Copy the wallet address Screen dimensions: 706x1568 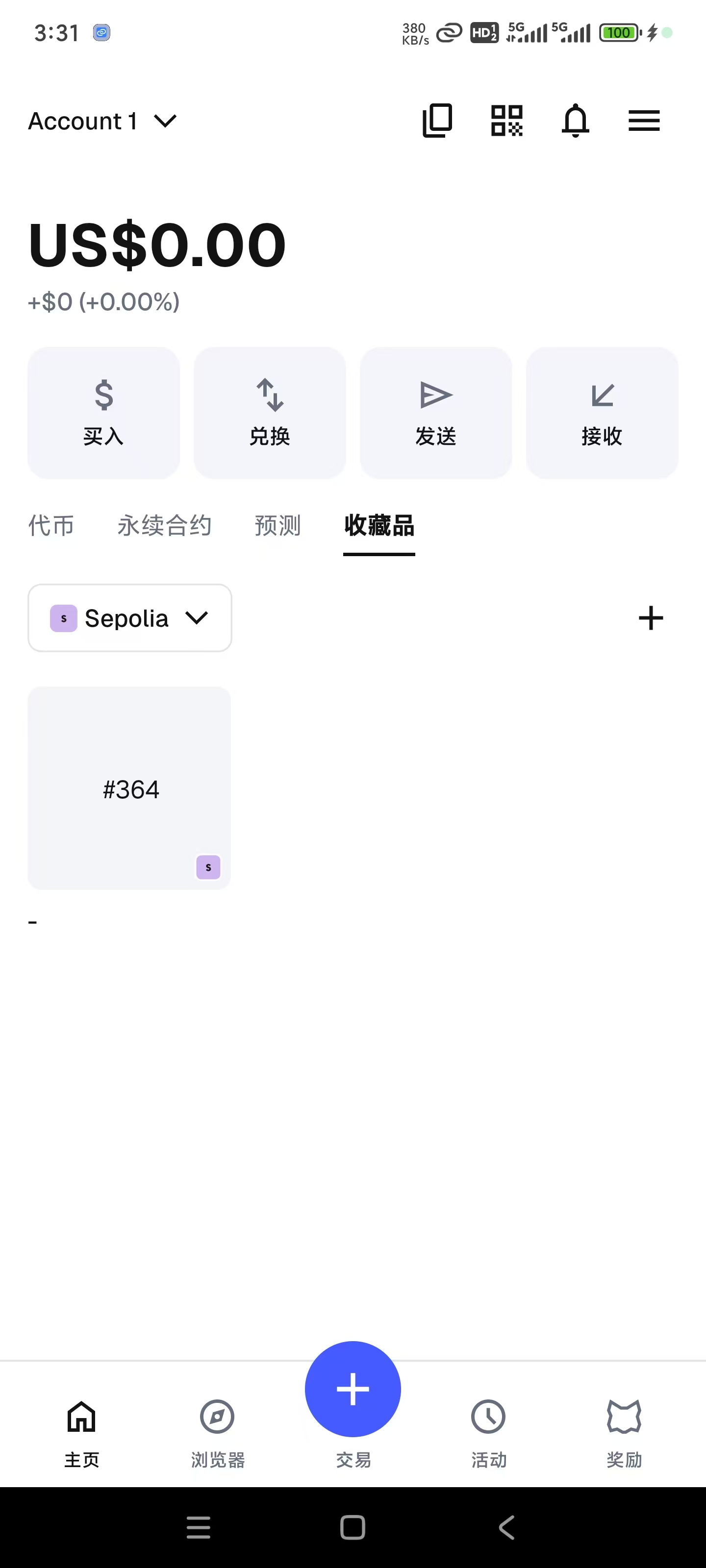(x=437, y=121)
